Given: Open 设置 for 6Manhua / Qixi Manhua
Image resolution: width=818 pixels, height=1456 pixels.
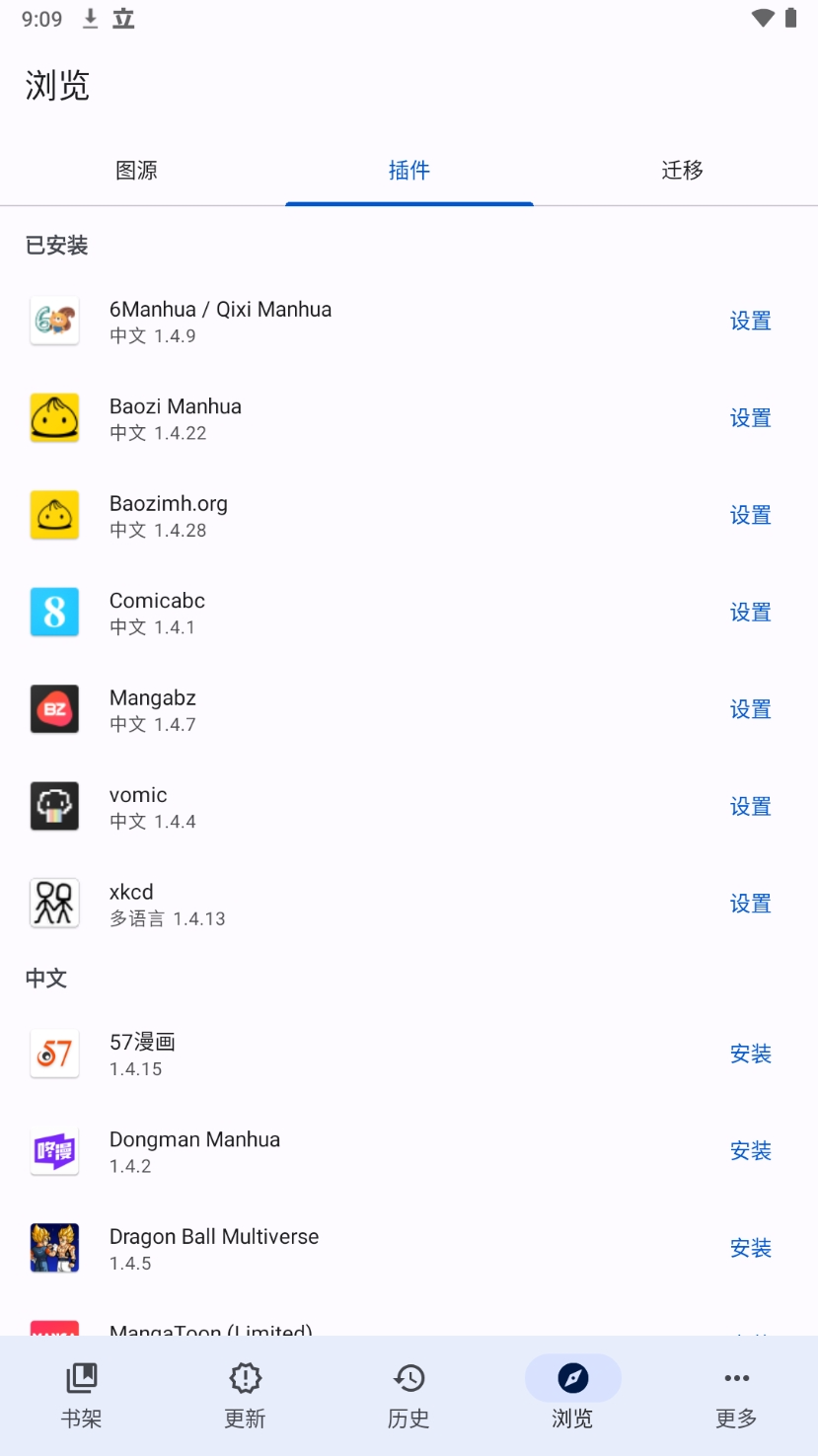Looking at the screenshot, I should pyautogui.click(x=750, y=321).
